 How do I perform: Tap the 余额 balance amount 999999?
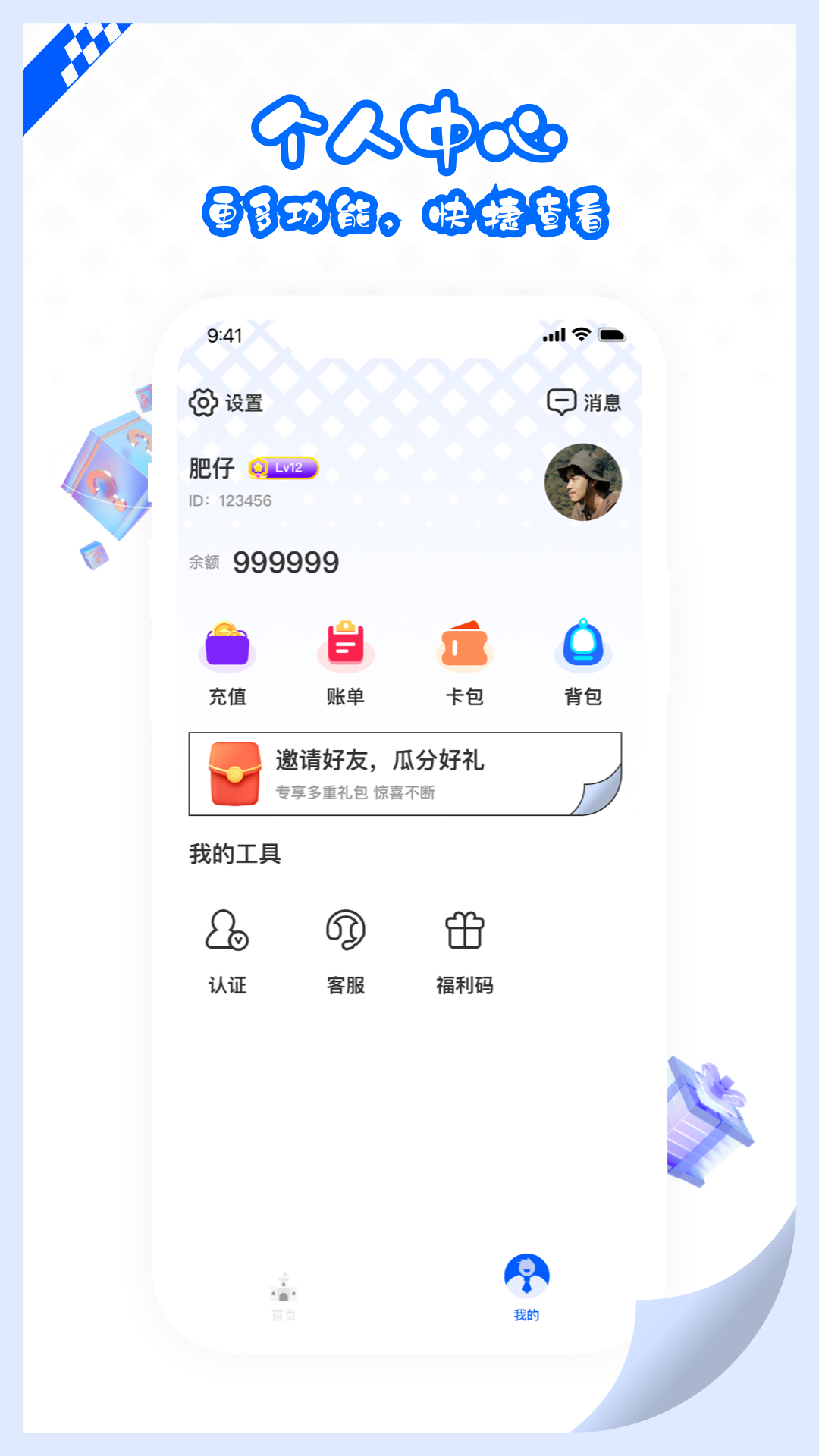287,562
